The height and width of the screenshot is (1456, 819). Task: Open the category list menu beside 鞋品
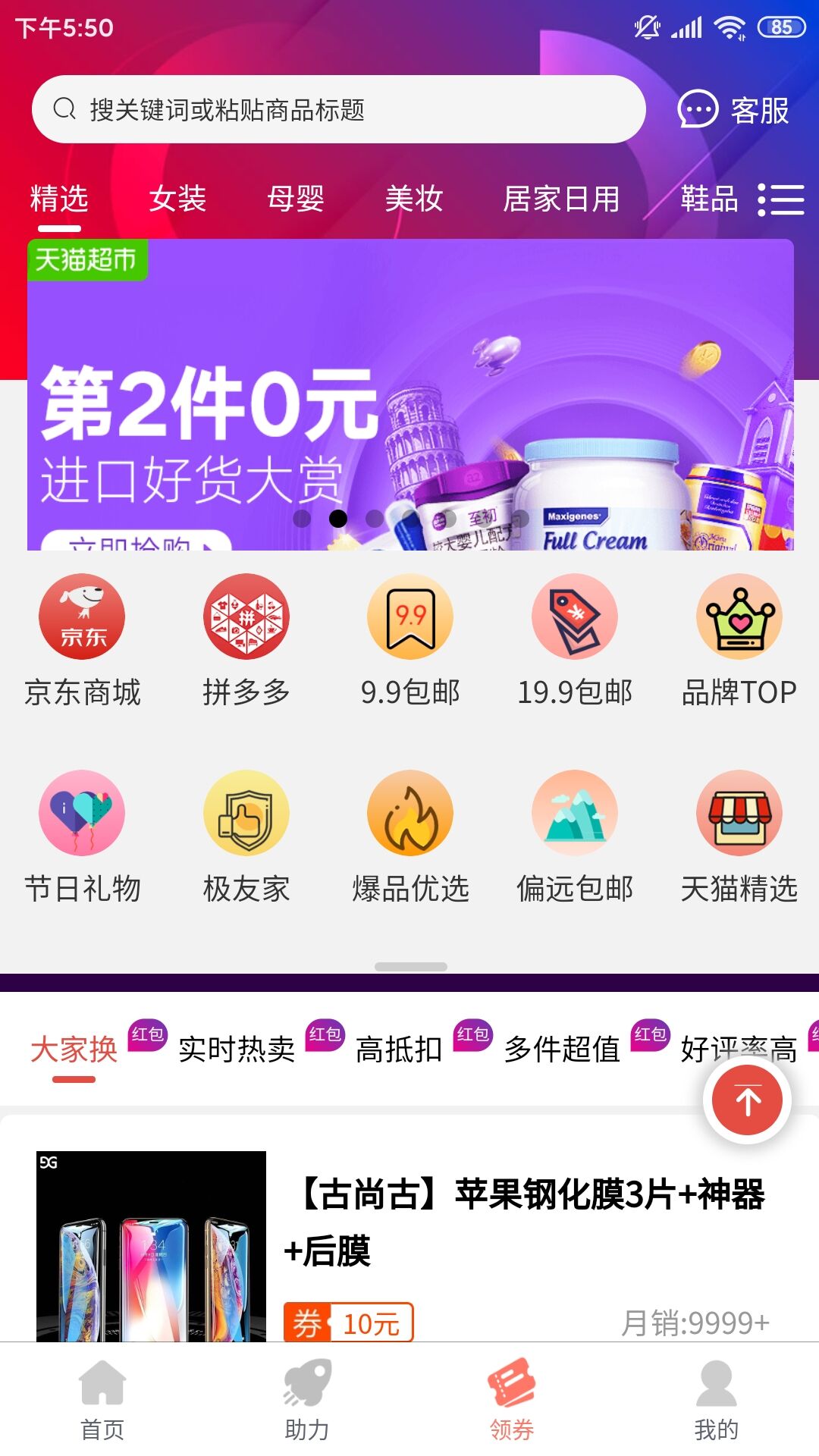[782, 199]
